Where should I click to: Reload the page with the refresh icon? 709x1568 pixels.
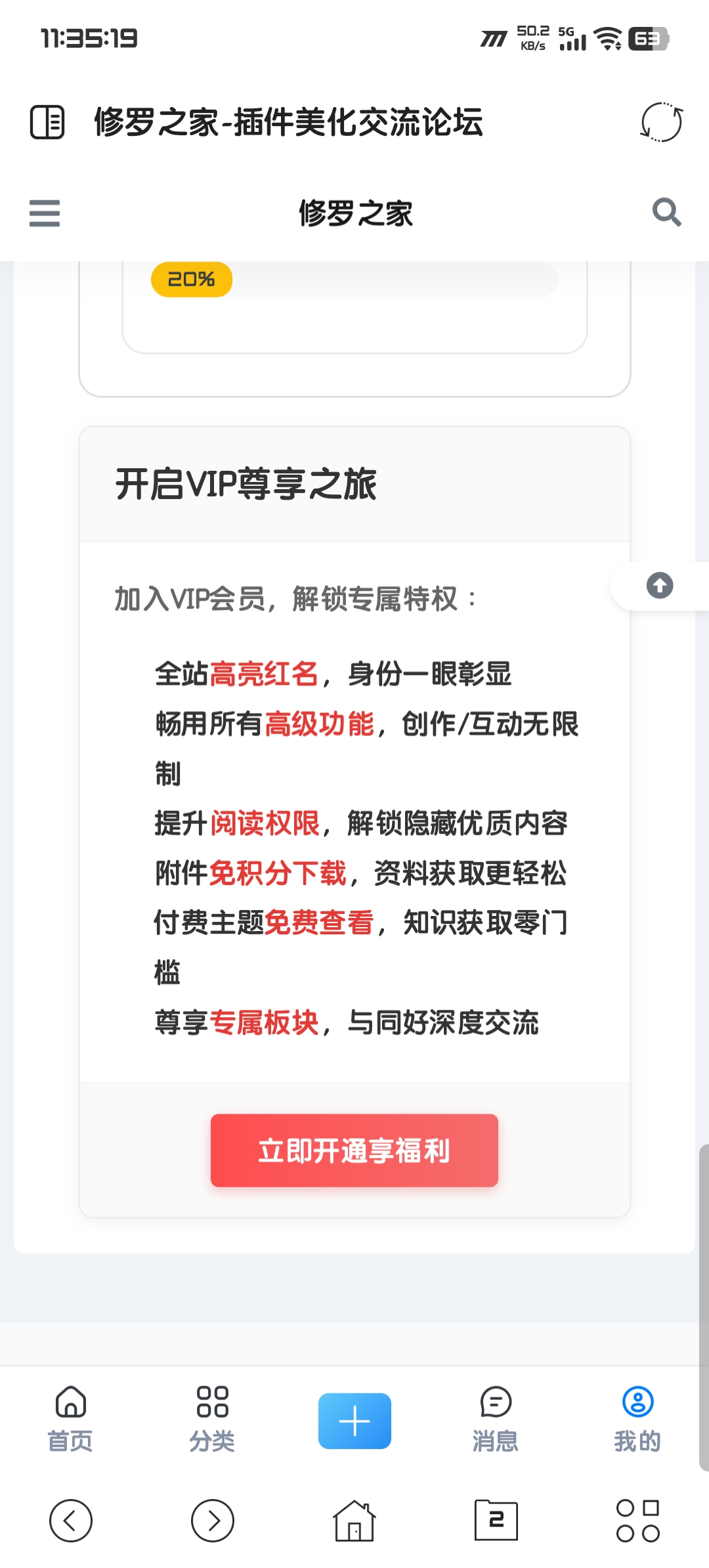pyautogui.click(x=661, y=122)
